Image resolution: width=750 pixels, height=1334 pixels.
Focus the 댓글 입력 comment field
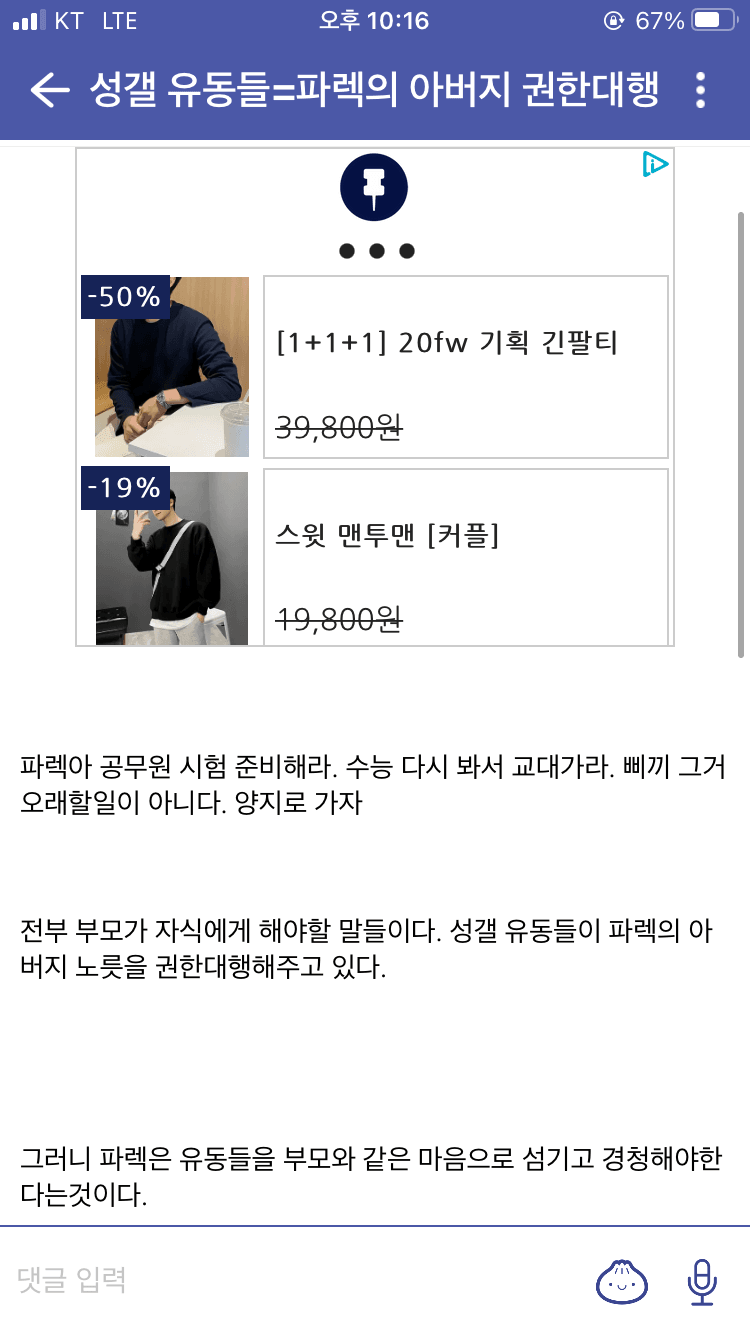pos(290,1280)
